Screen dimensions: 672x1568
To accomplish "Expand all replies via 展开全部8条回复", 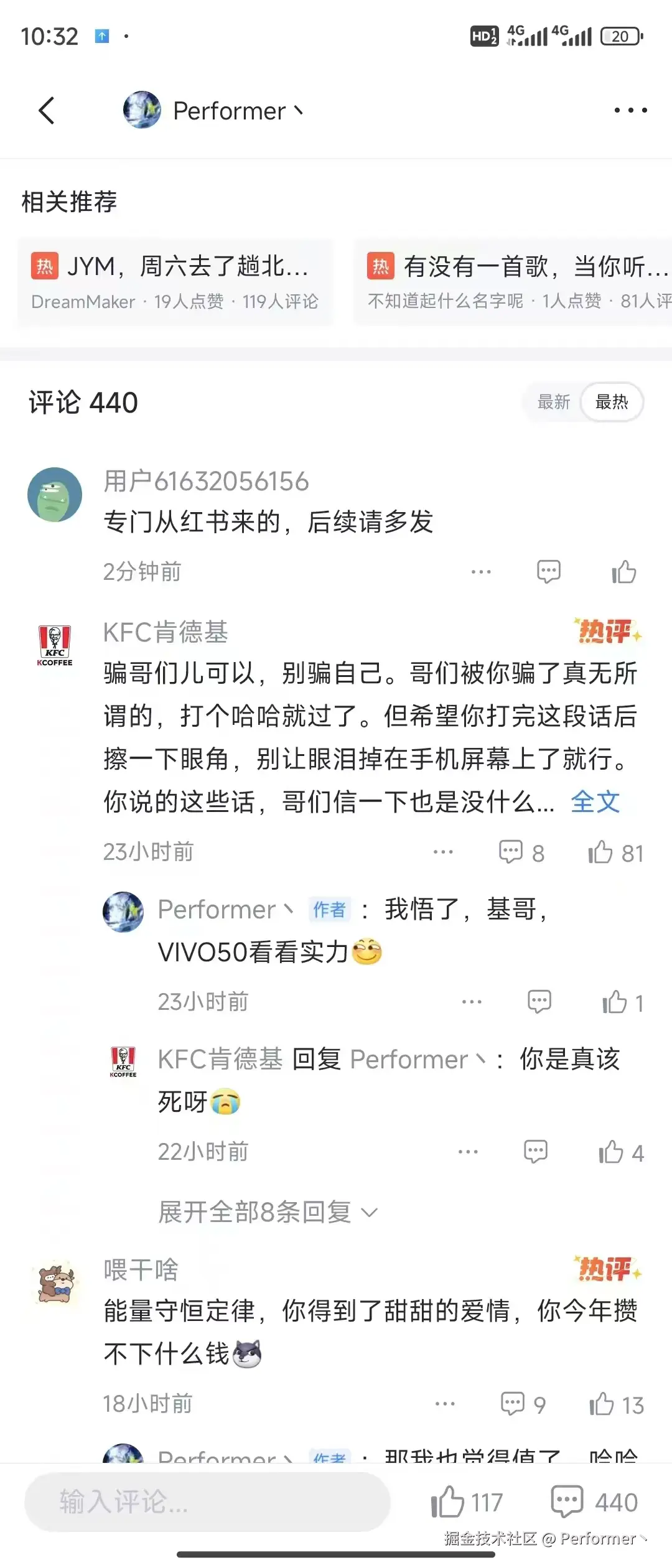I will tap(268, 1212).
